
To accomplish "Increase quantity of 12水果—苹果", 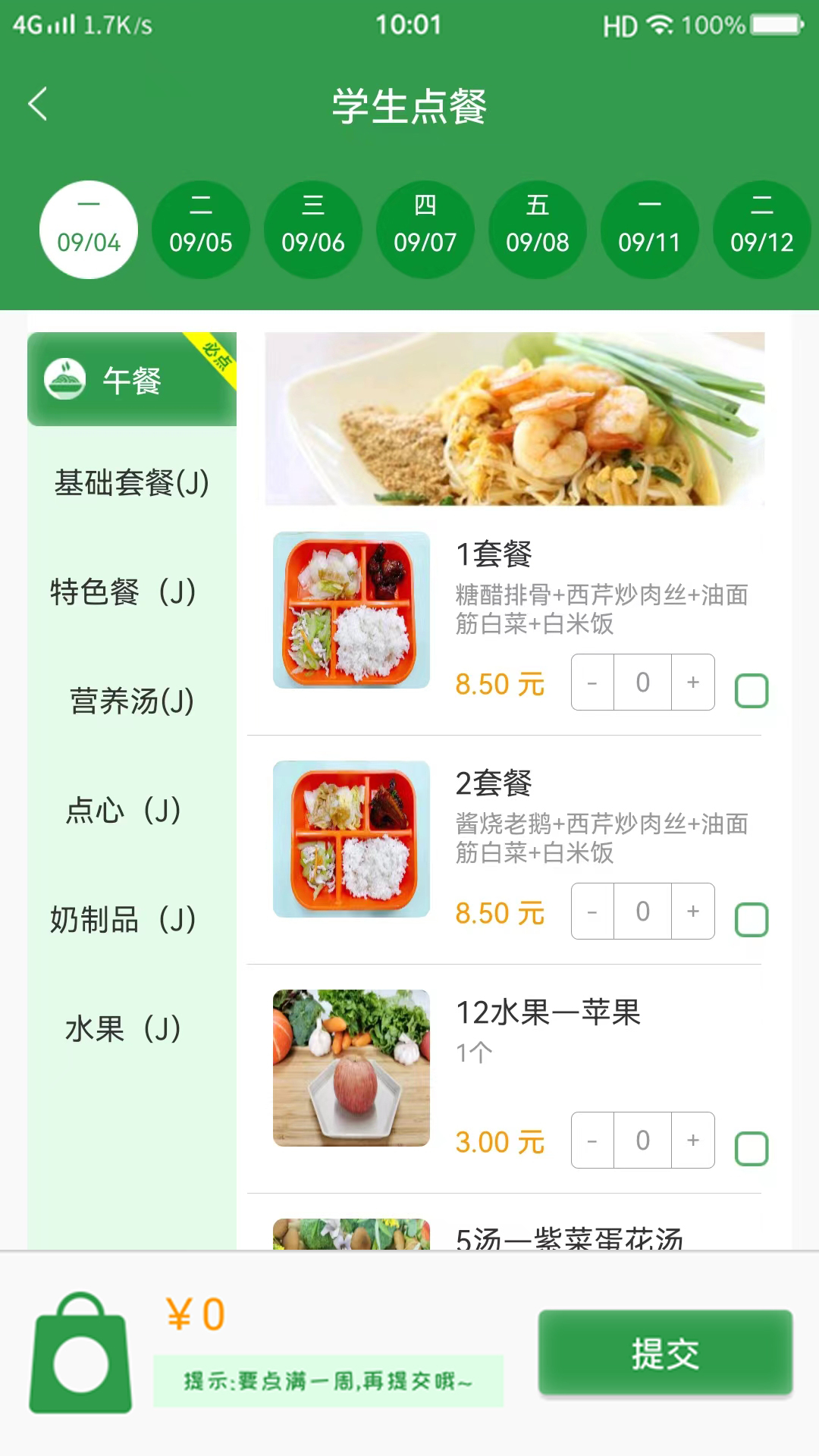I will (x=692, y=1141).
